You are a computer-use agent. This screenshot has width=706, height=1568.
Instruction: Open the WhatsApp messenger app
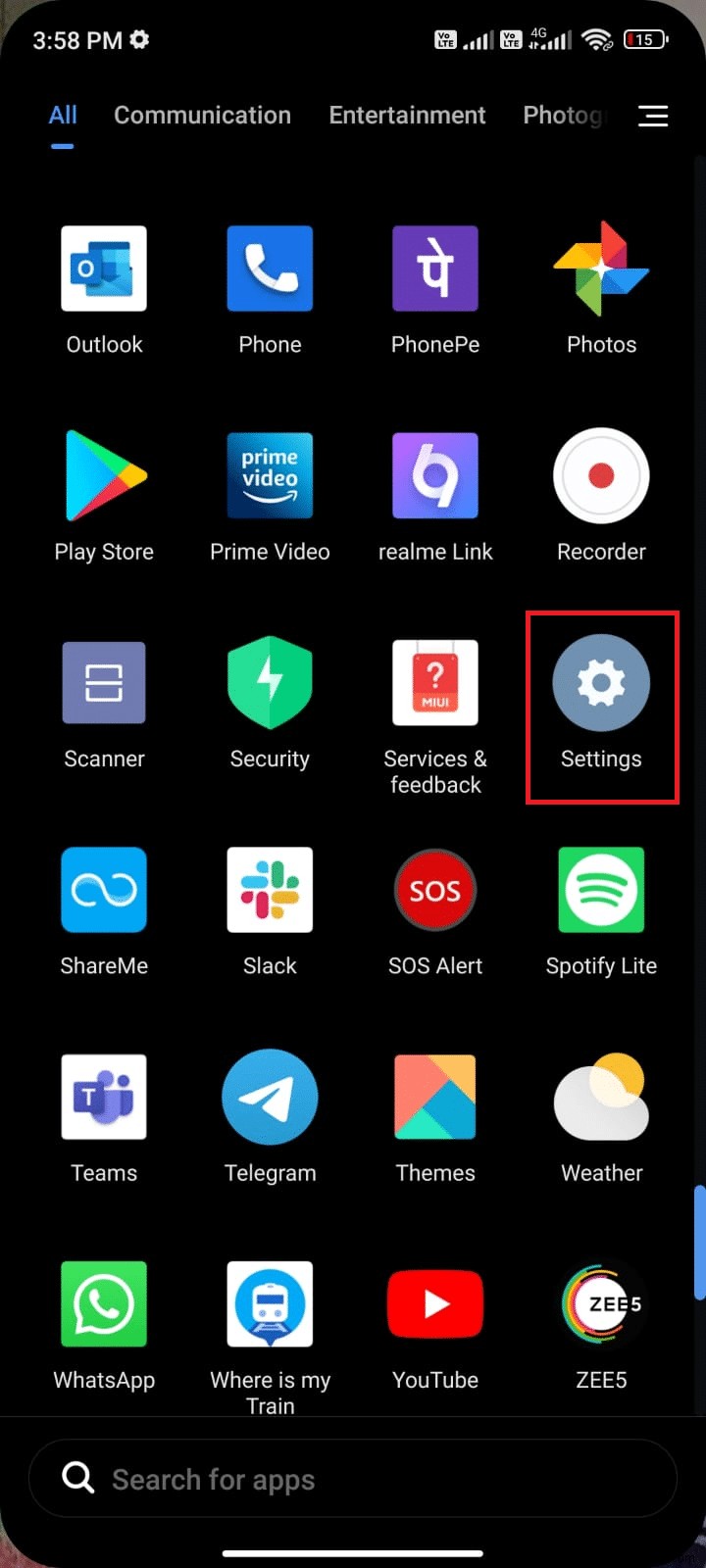(x=104, y=1303)
